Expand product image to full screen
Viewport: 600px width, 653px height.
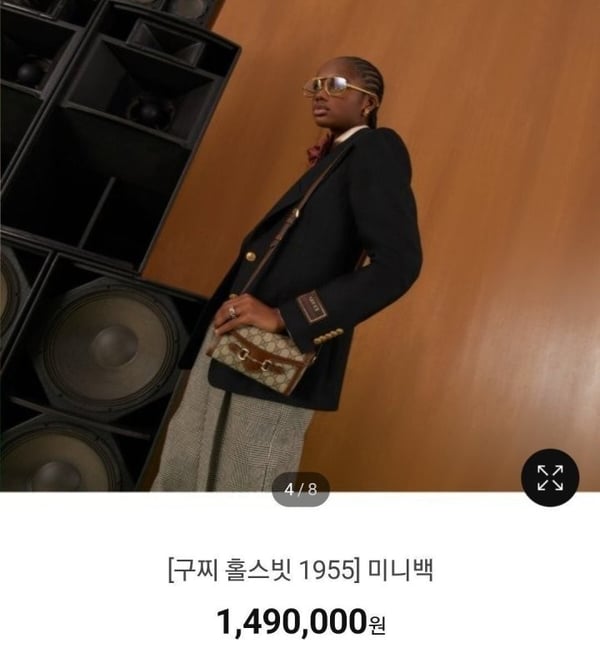tap(550, 478)
